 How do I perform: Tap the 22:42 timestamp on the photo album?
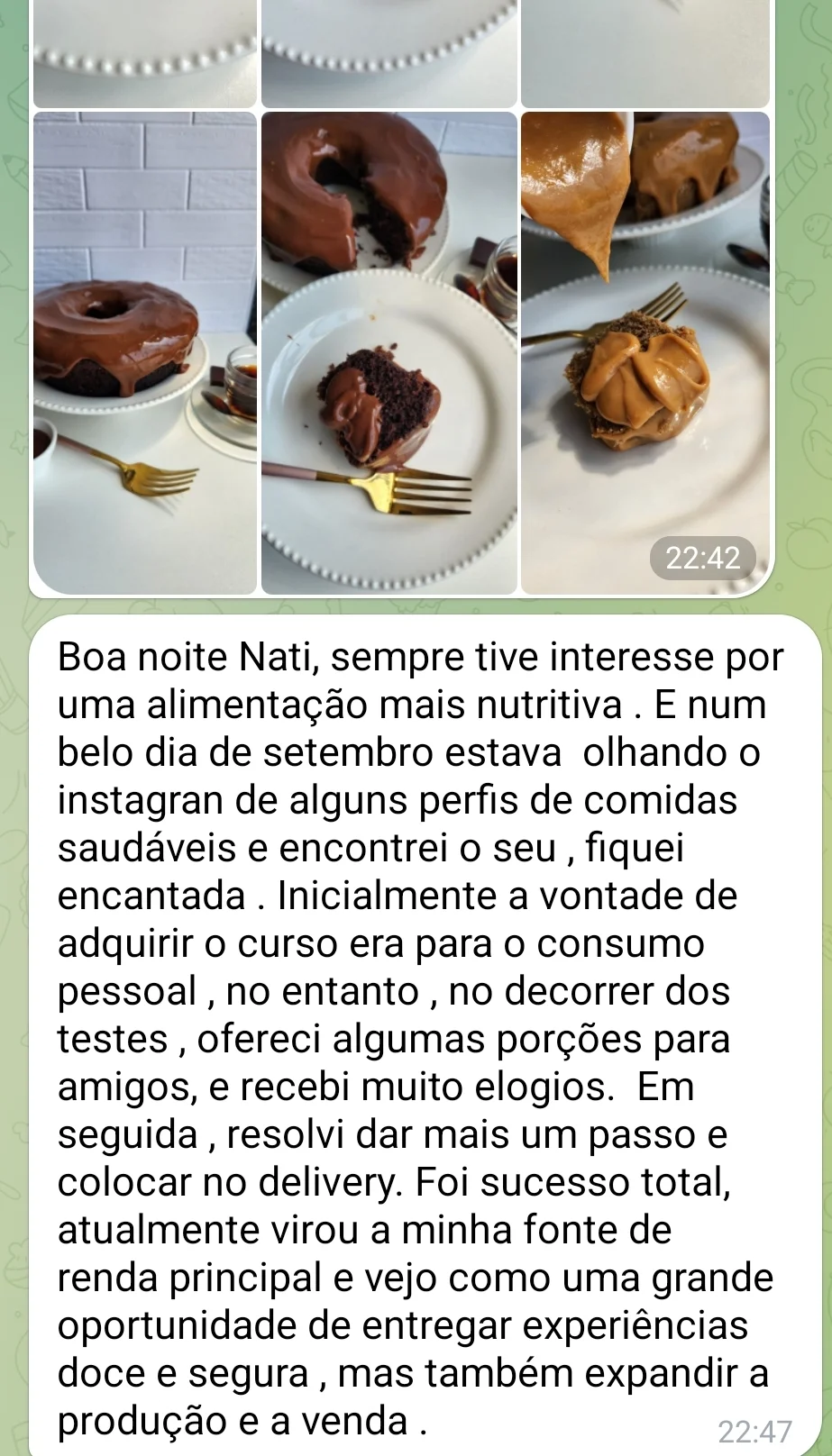pos(701,558)
